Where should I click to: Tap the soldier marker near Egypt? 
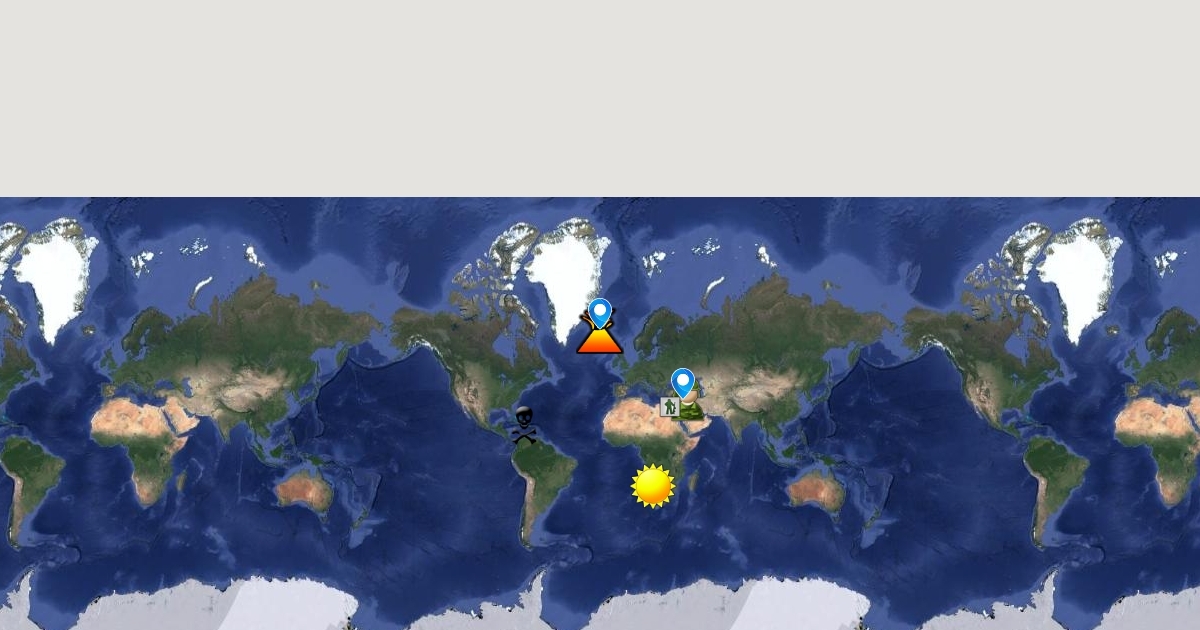(x=692, y=409)
